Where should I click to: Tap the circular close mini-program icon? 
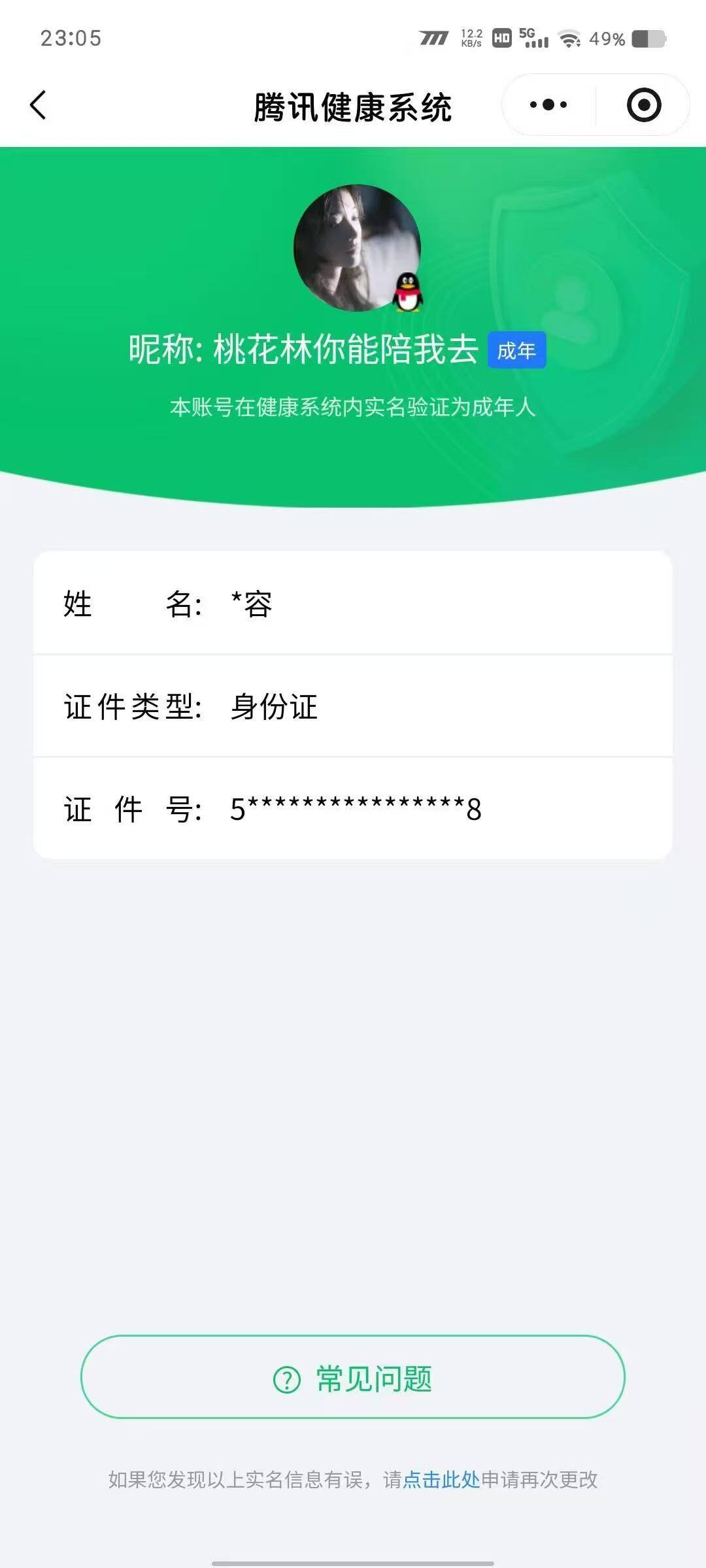[x=643, y=105]
